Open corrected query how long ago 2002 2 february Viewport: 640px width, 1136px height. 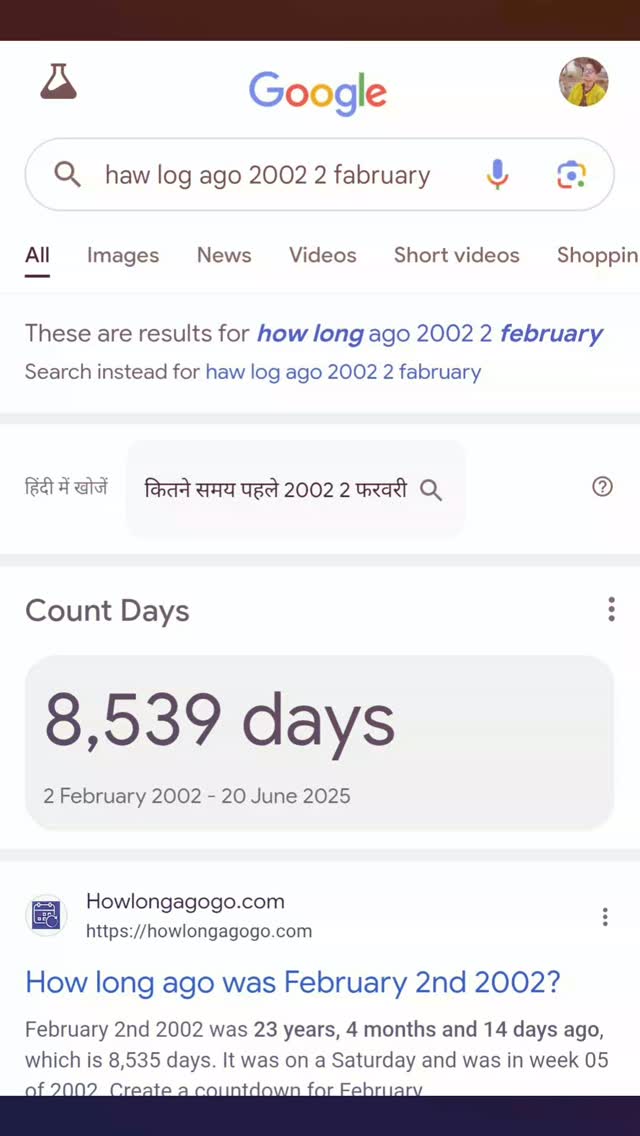[x=430, y=333]
